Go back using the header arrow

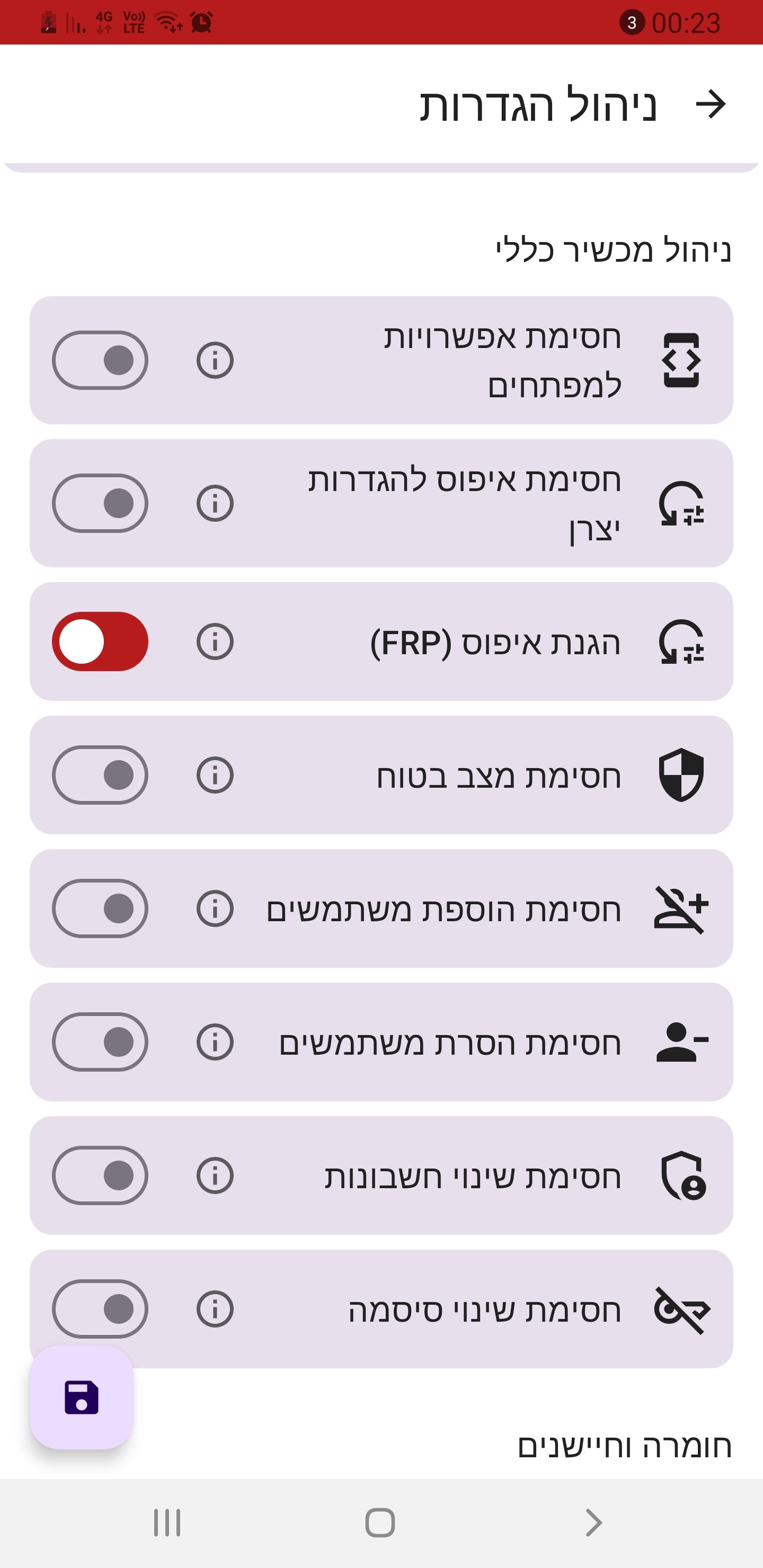(710, 104)
